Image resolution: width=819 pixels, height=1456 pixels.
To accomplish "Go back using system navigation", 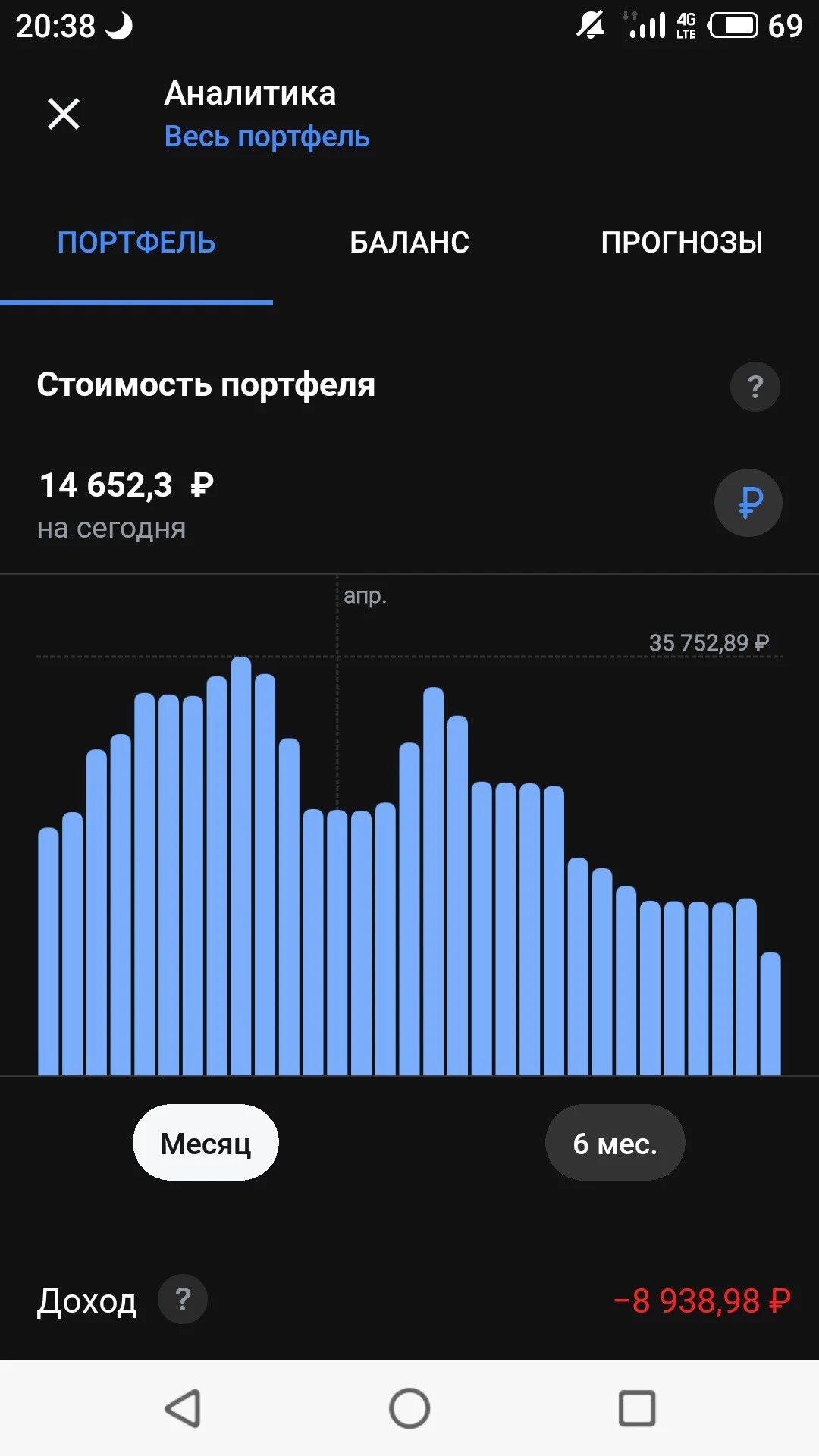I will click(183, 1409).
